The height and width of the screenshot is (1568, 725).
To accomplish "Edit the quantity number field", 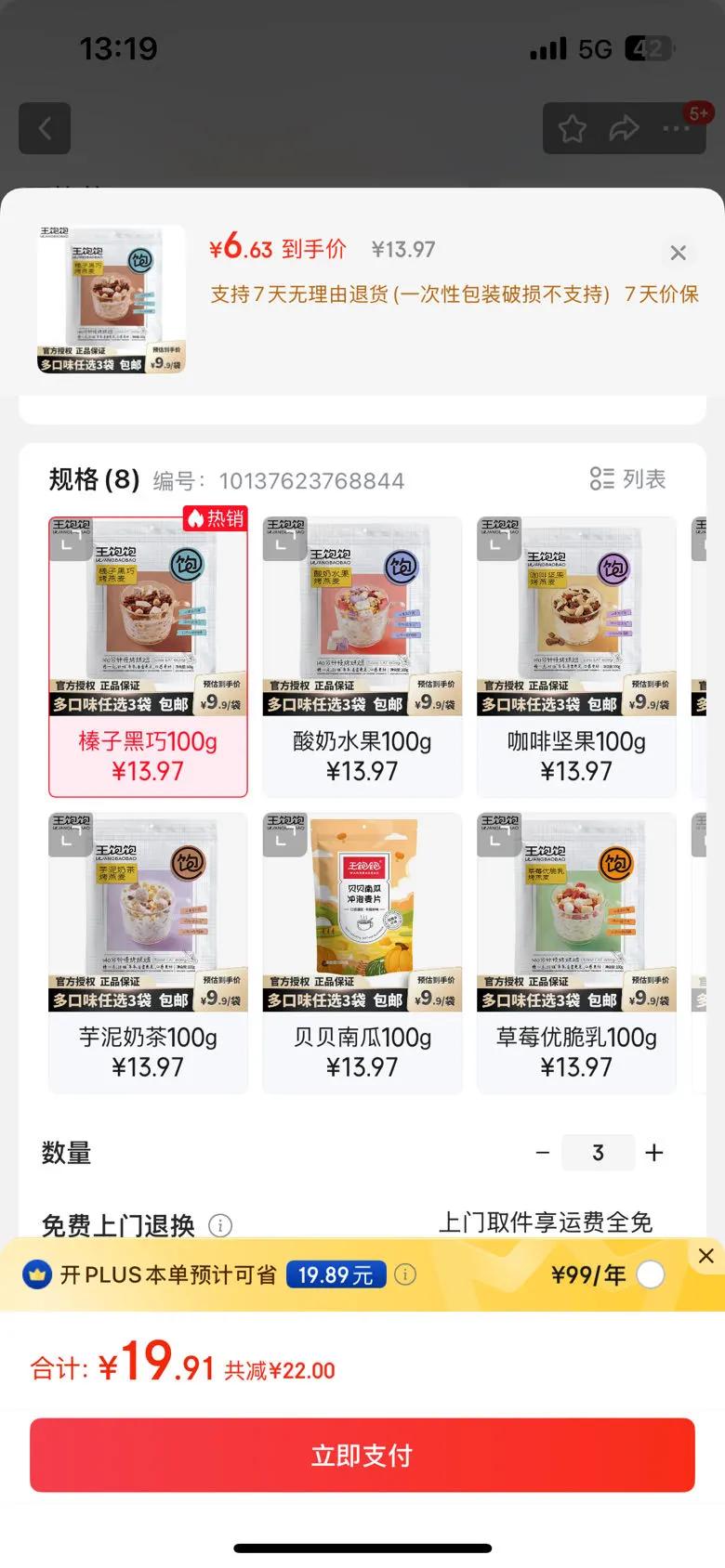I will click(x=599, y=1153).
